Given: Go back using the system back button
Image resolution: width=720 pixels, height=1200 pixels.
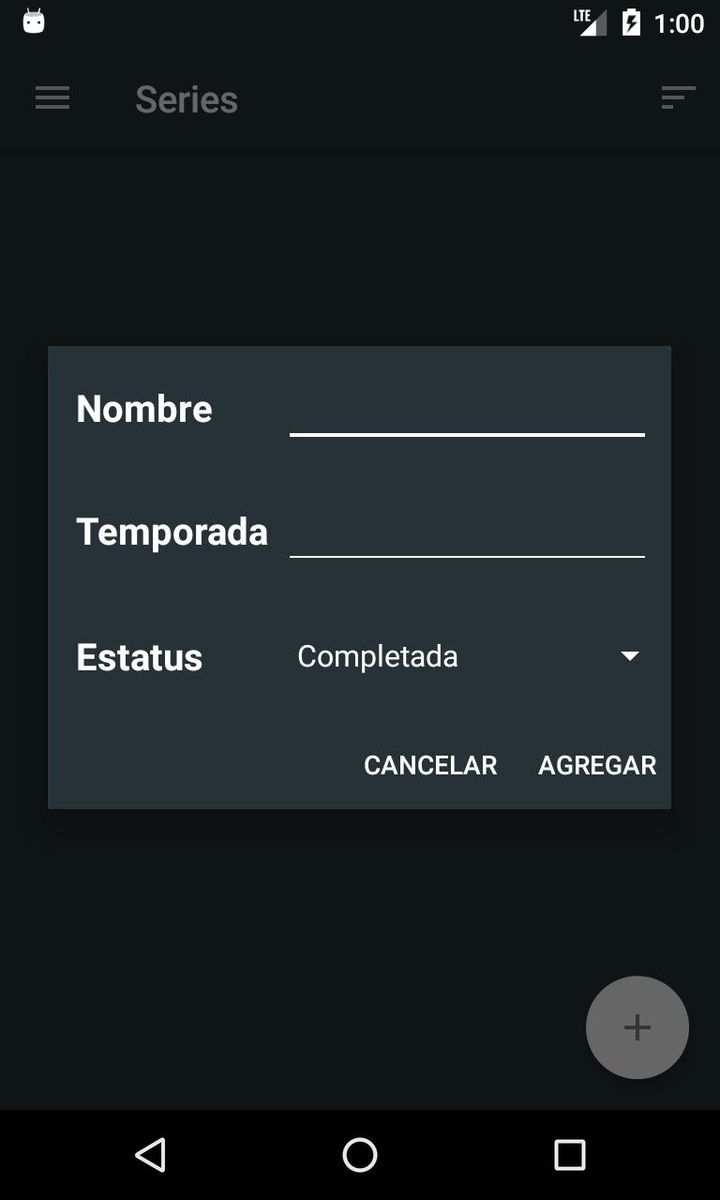Looking at the screenshot, I should coord(150,1155).
